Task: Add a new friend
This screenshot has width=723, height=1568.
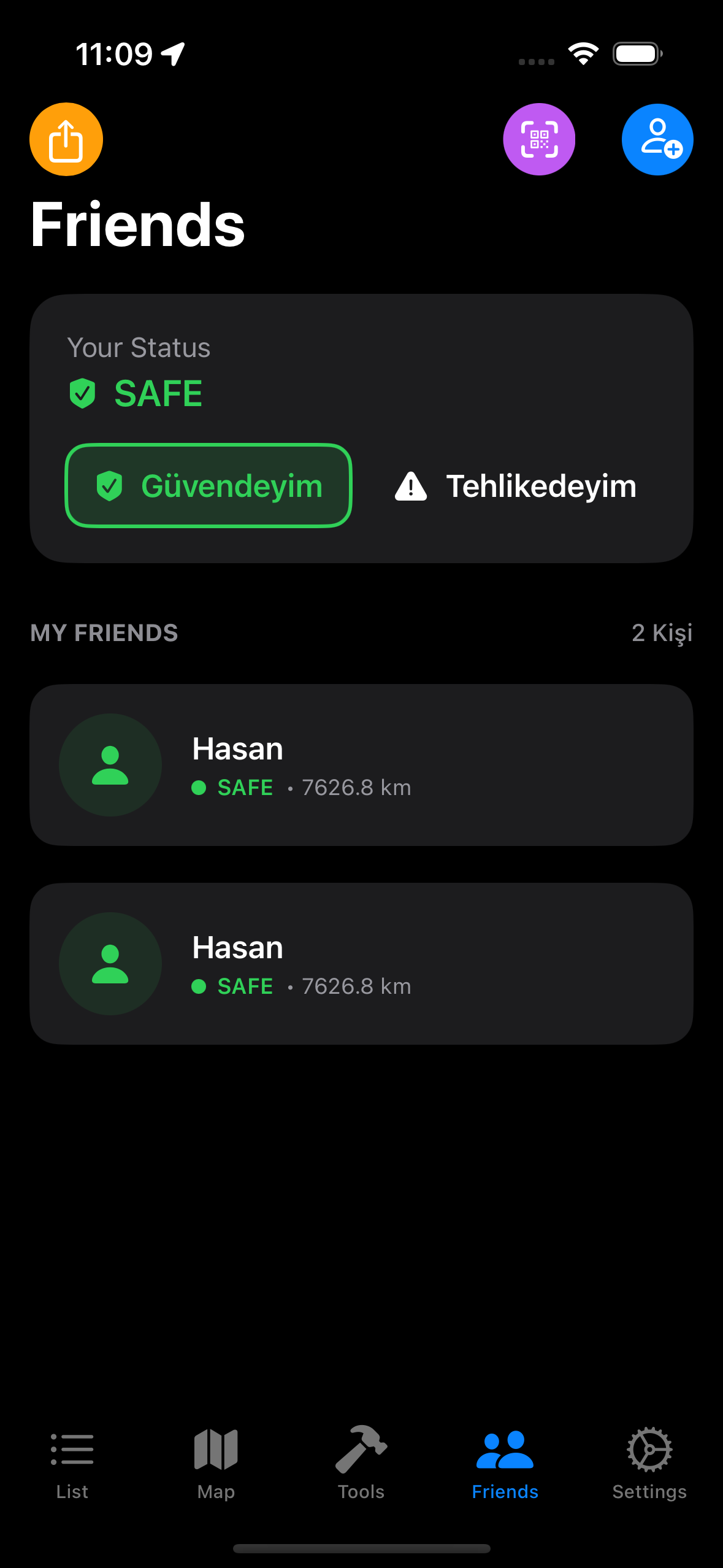Action: pos(657,139)
